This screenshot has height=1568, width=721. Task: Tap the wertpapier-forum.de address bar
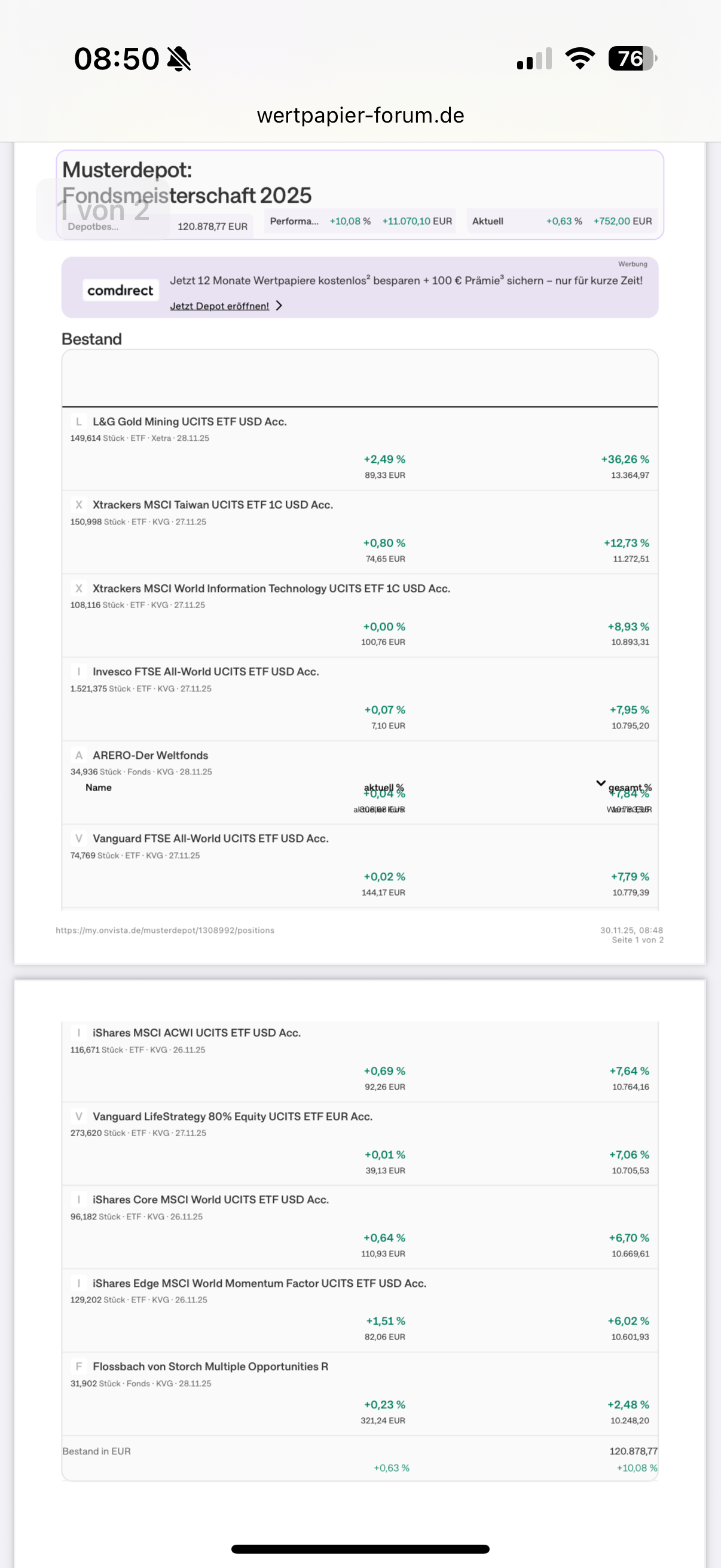(x=360, y=115)
